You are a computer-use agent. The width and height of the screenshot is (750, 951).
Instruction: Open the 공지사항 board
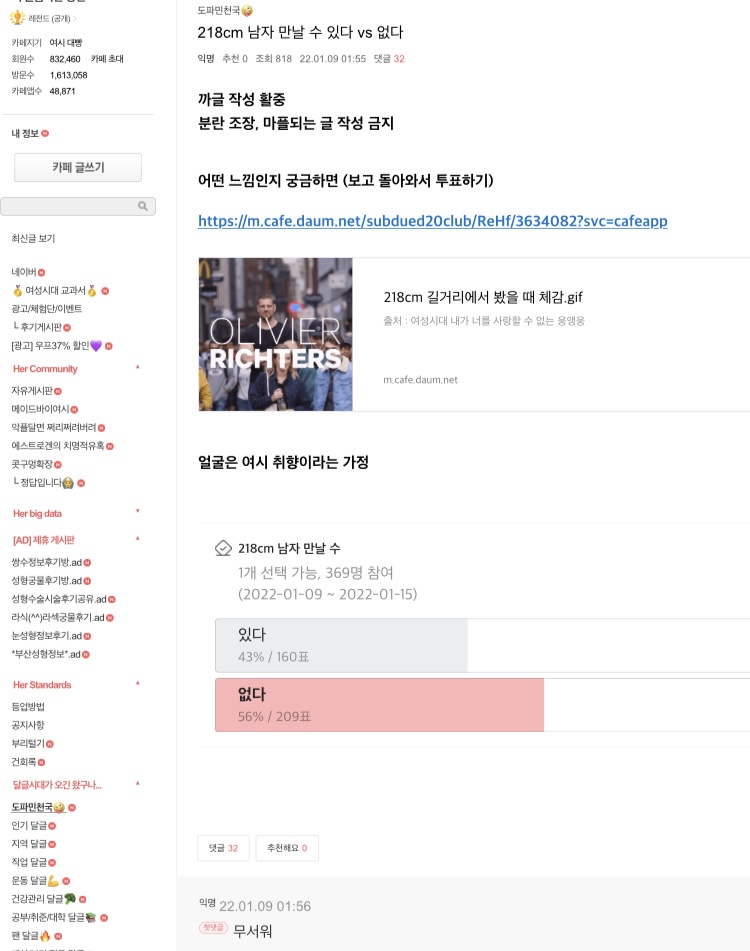click(x=28, y=725)
